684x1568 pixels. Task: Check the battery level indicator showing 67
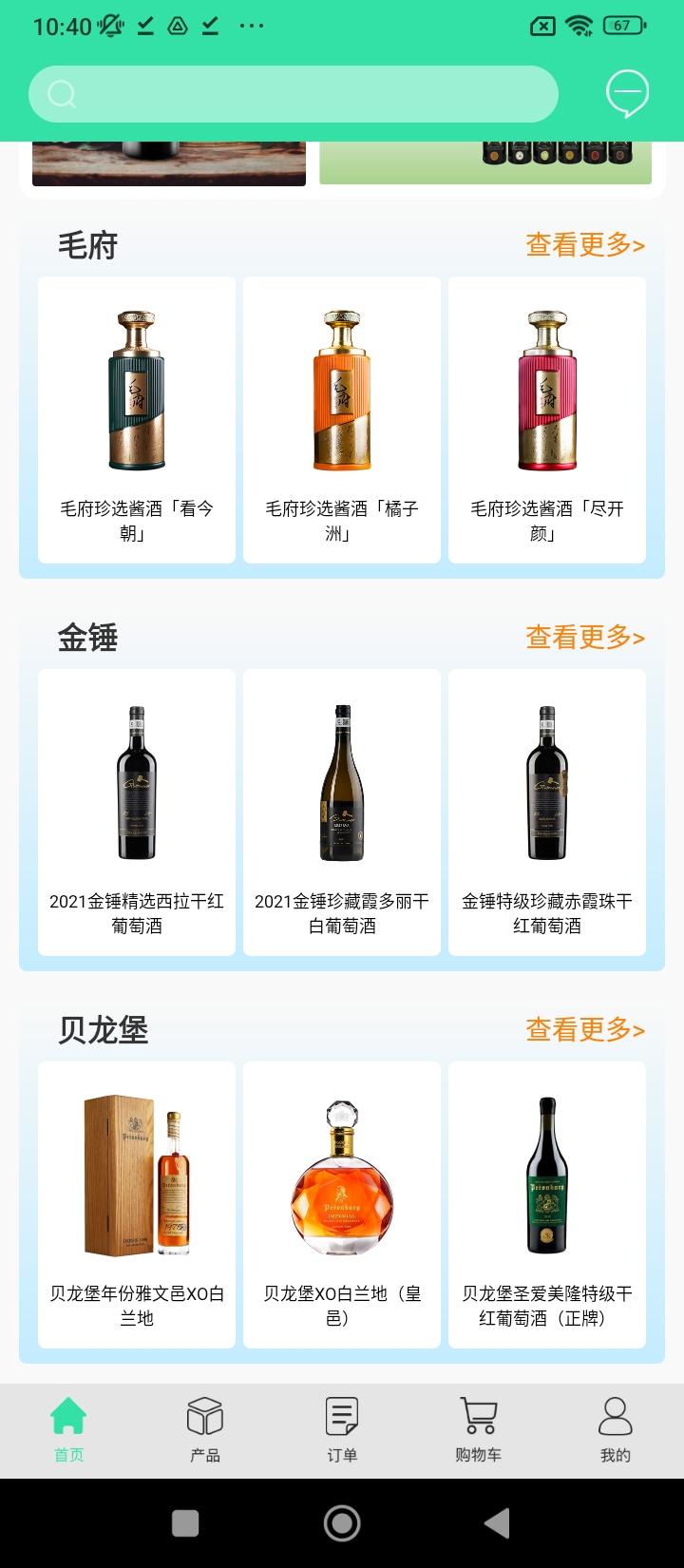[622, 26]
